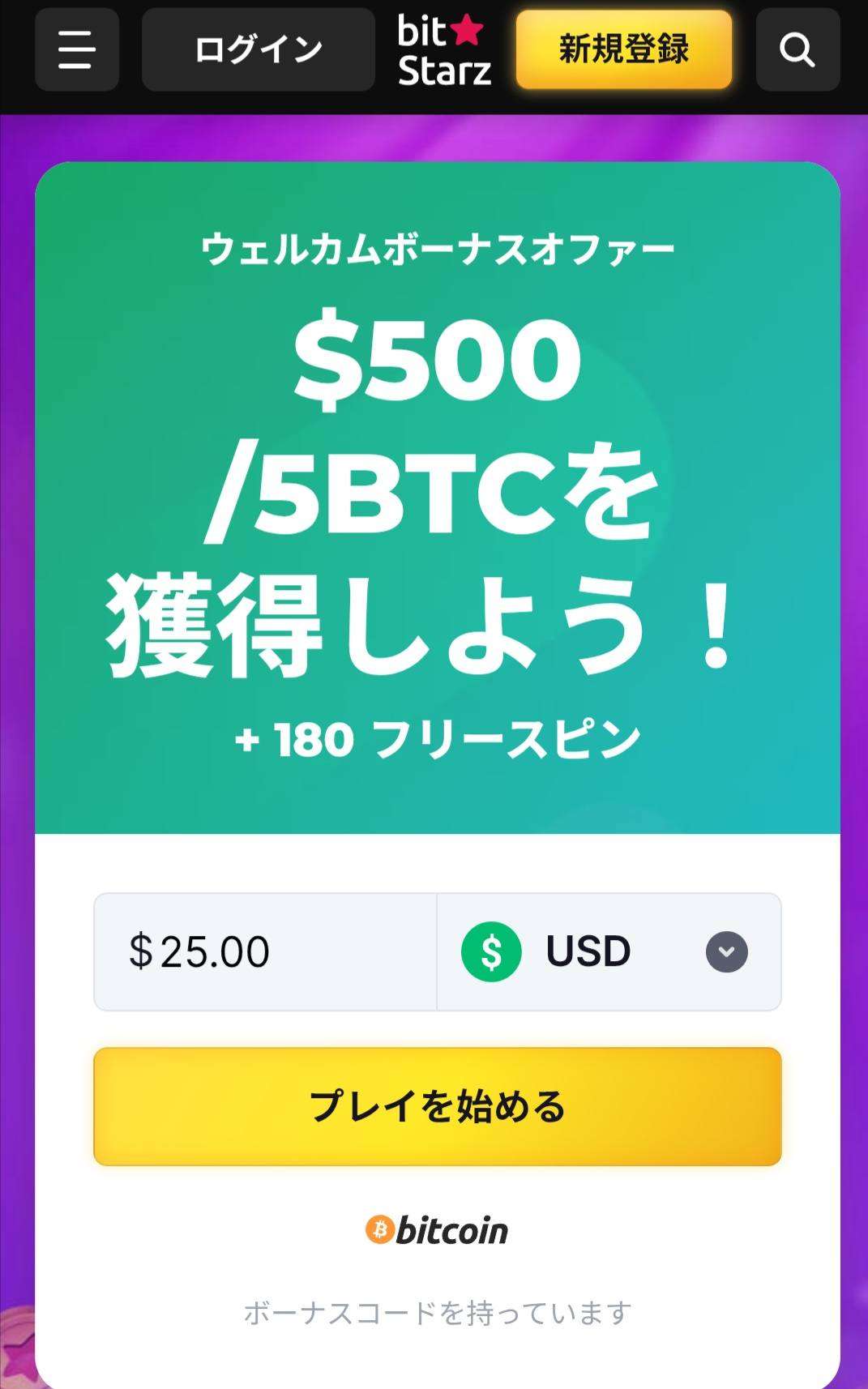Open the hamburger menu
This screenshot has width=868, height=1389.
pos(77,50)
